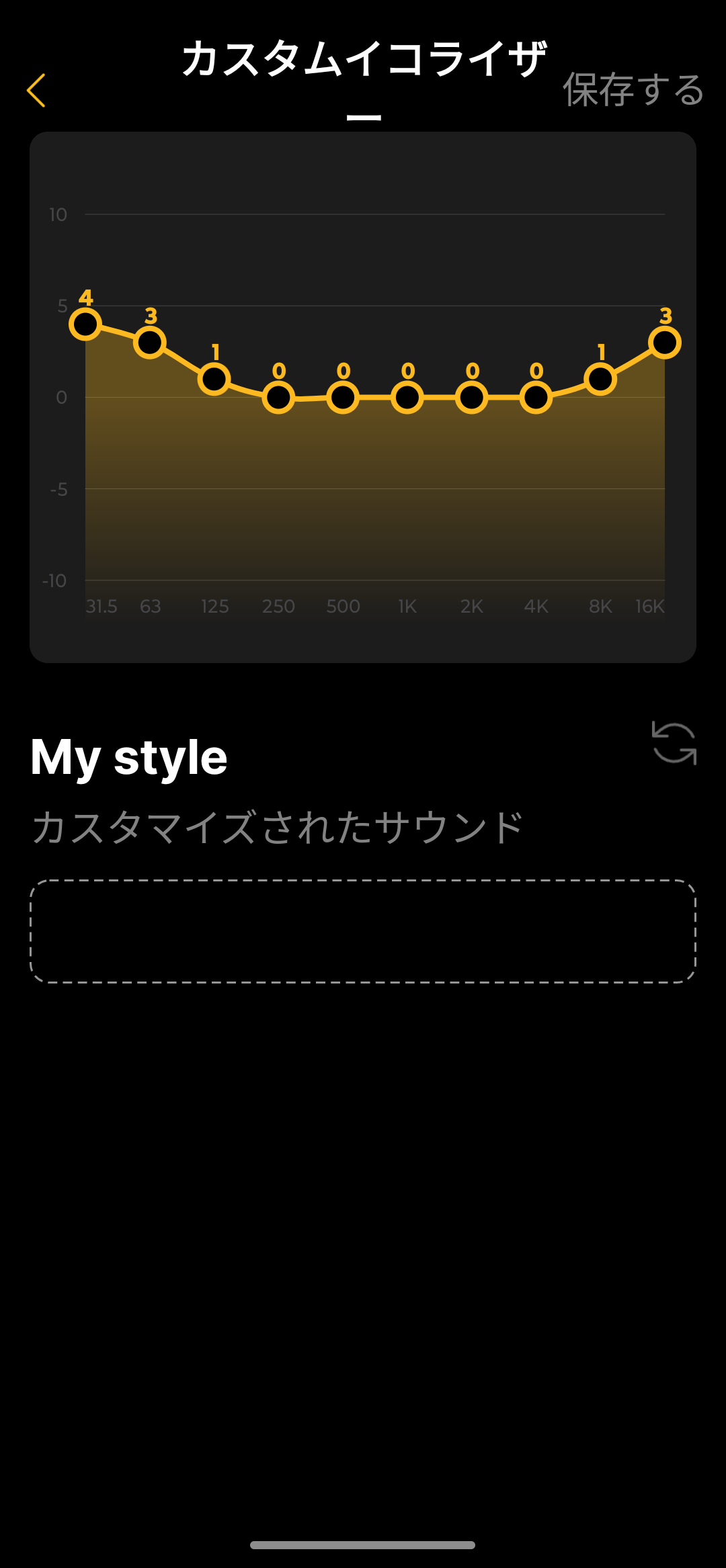This screenshot has width=726, height=1568.
Task: Select the 500 Hz band point
Action: 343,398
